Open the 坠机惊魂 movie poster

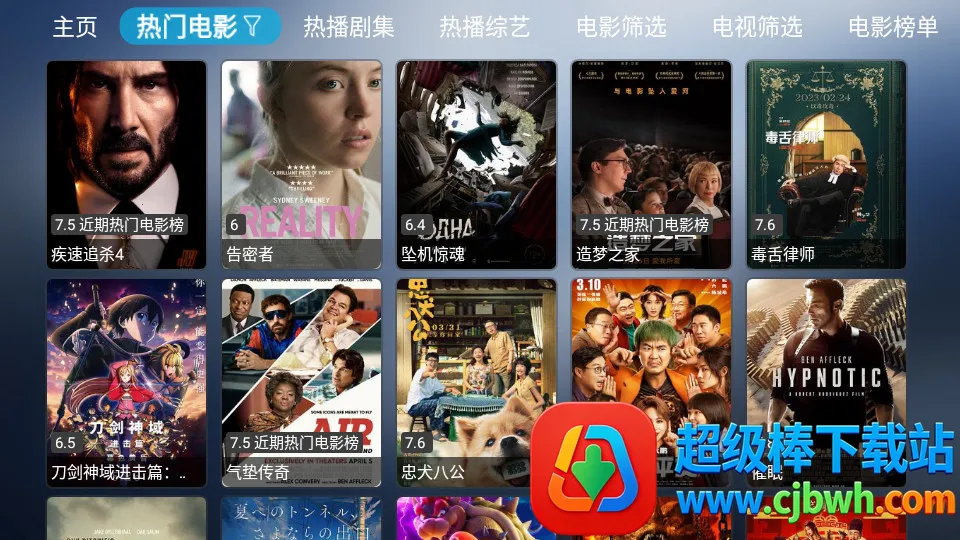point(476,164)
